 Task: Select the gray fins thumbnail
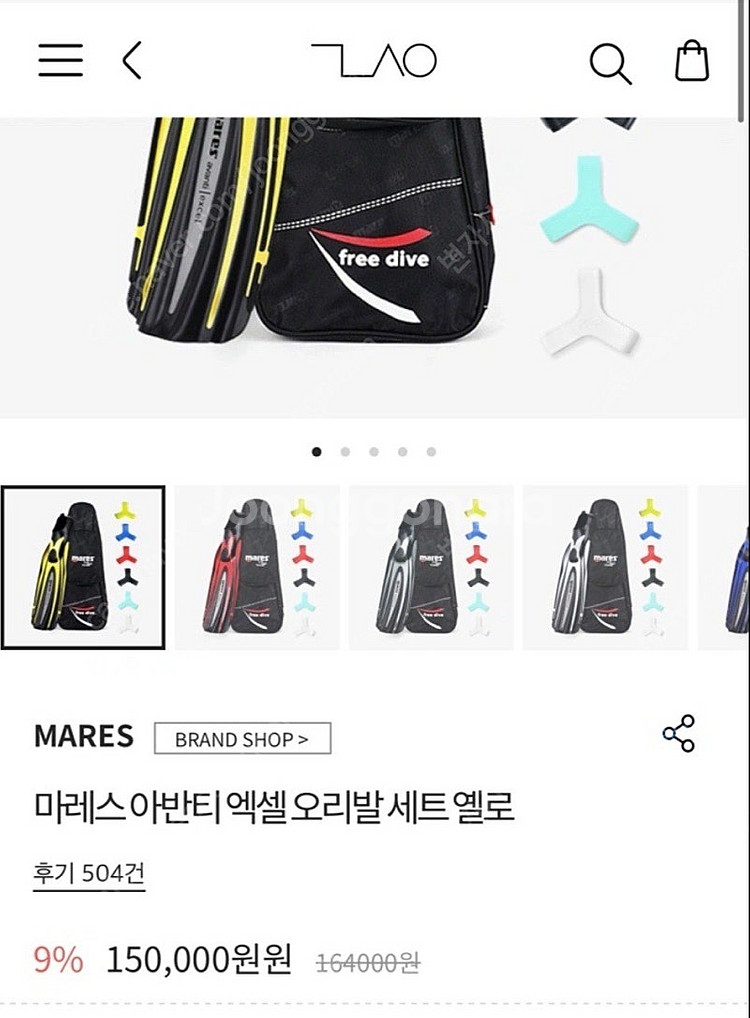(x=430, y=567)
